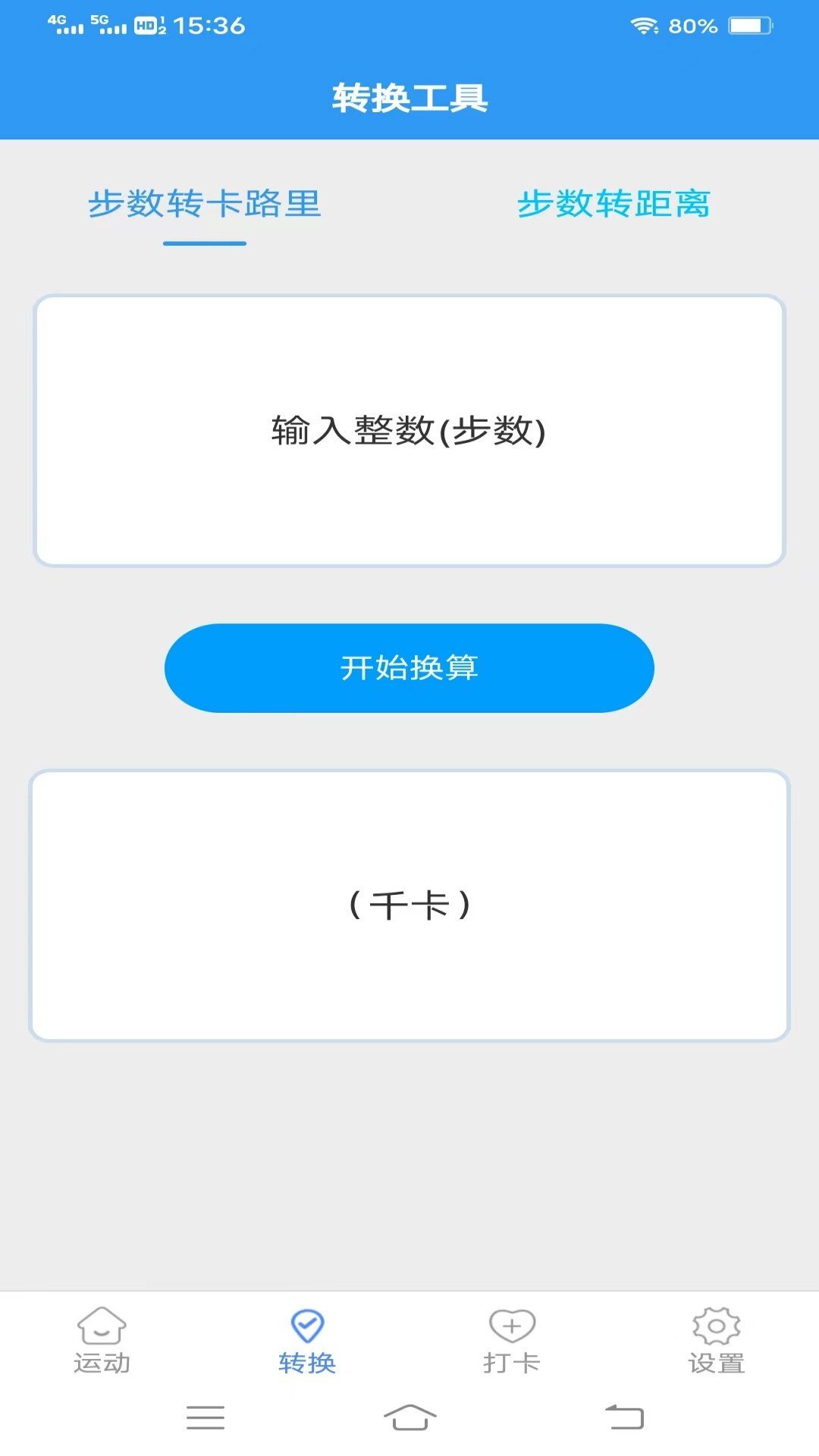Tap the 运动 label in bottom navigation

(102, 1361)
